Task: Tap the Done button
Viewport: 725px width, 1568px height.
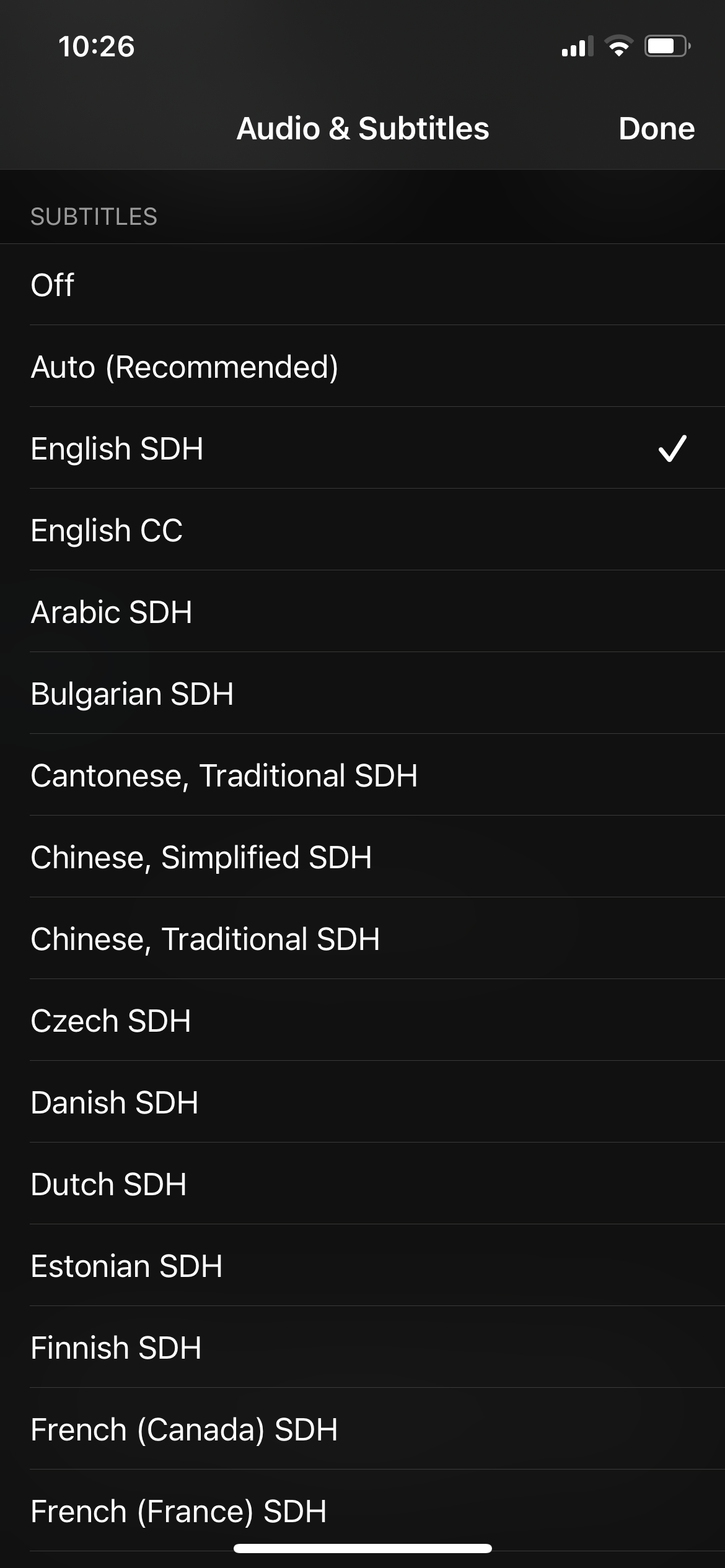Action: pyautogui.click(x=657, y=129)
